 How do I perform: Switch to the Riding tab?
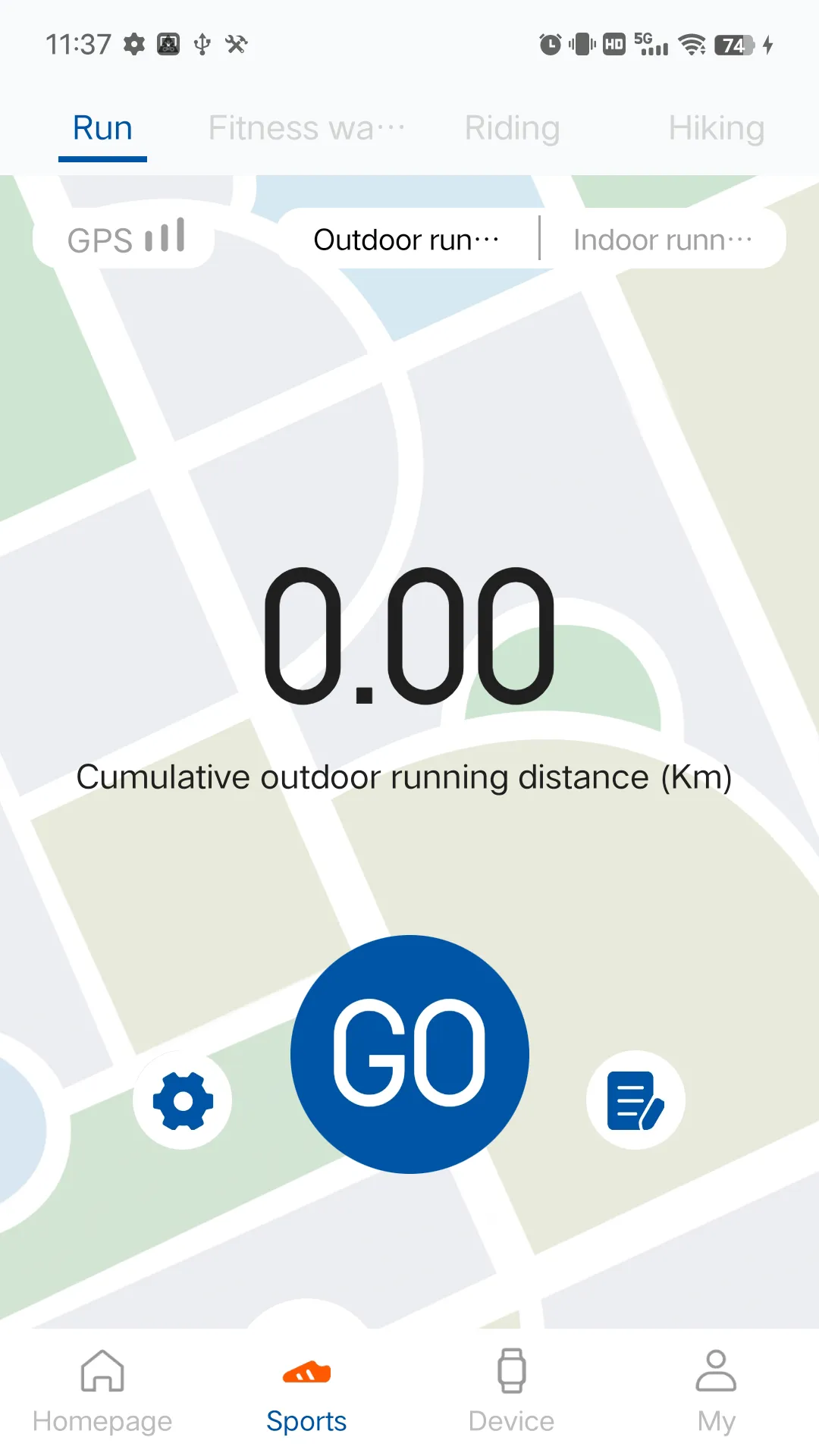pyautogui.click(x=512, y=128)
